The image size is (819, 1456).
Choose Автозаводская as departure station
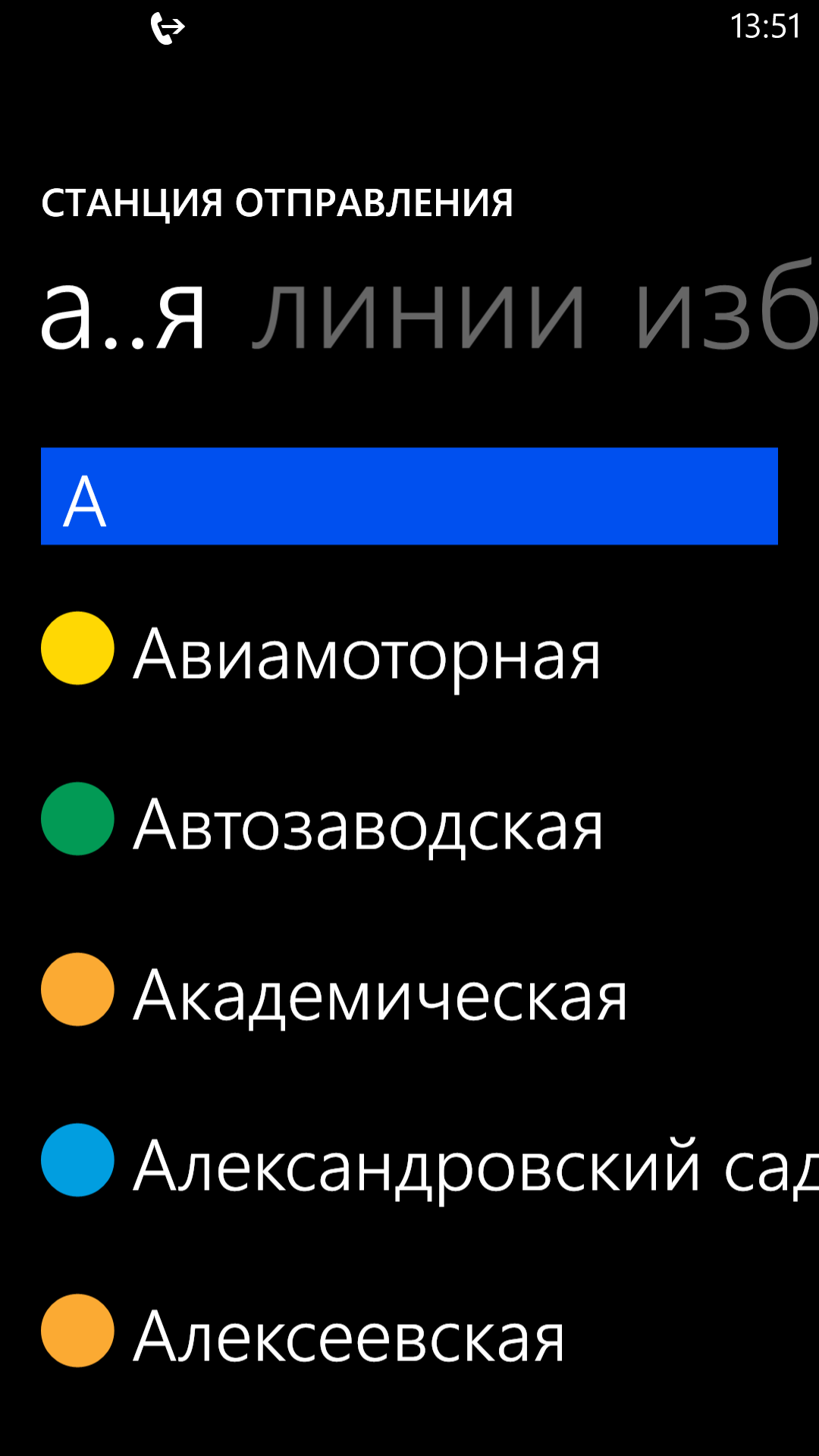coord(409,820)
